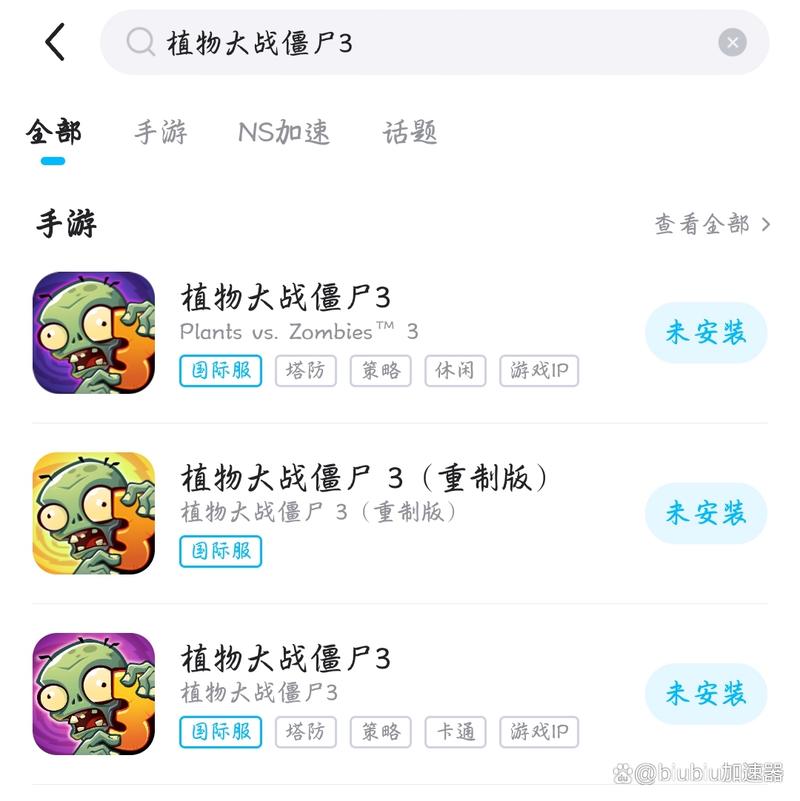Switch to the NS加速 tab
Screen dimensions: 800x801
(x=283, y=130)
